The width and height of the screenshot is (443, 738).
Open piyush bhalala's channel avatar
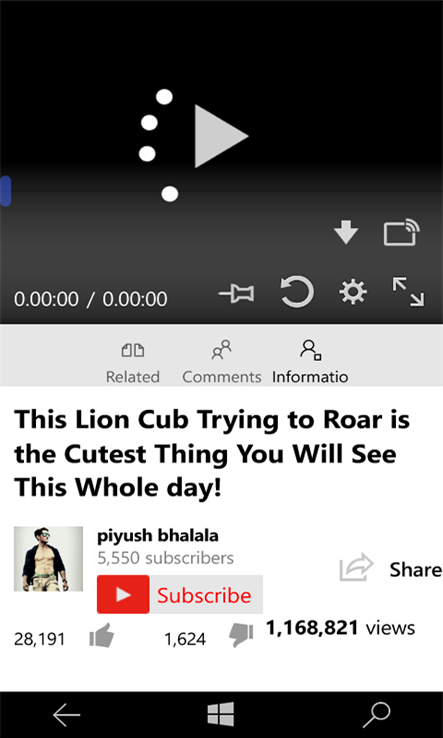coord(48,559)
